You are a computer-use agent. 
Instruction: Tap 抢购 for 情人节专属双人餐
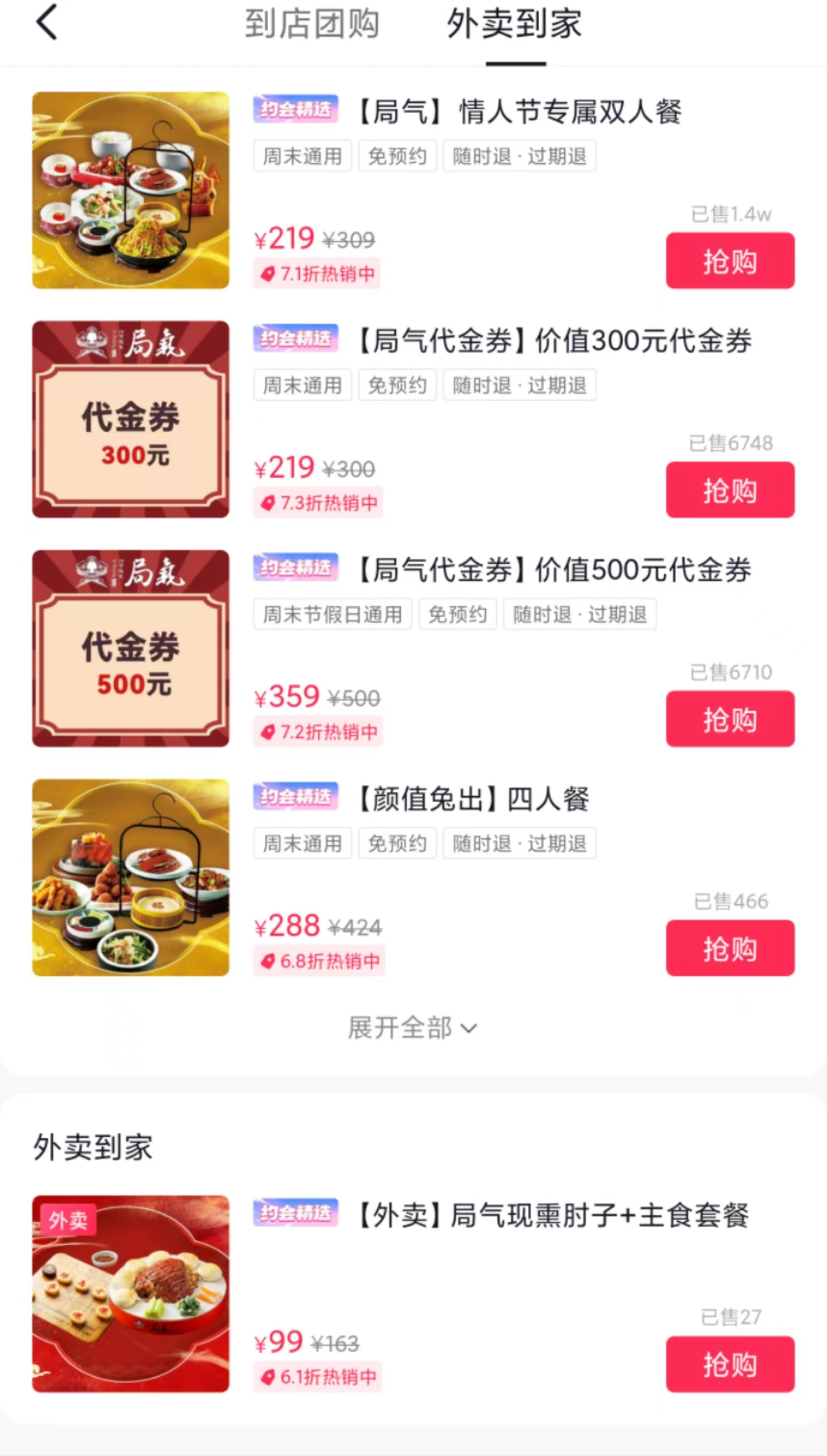tap(729, 261)
